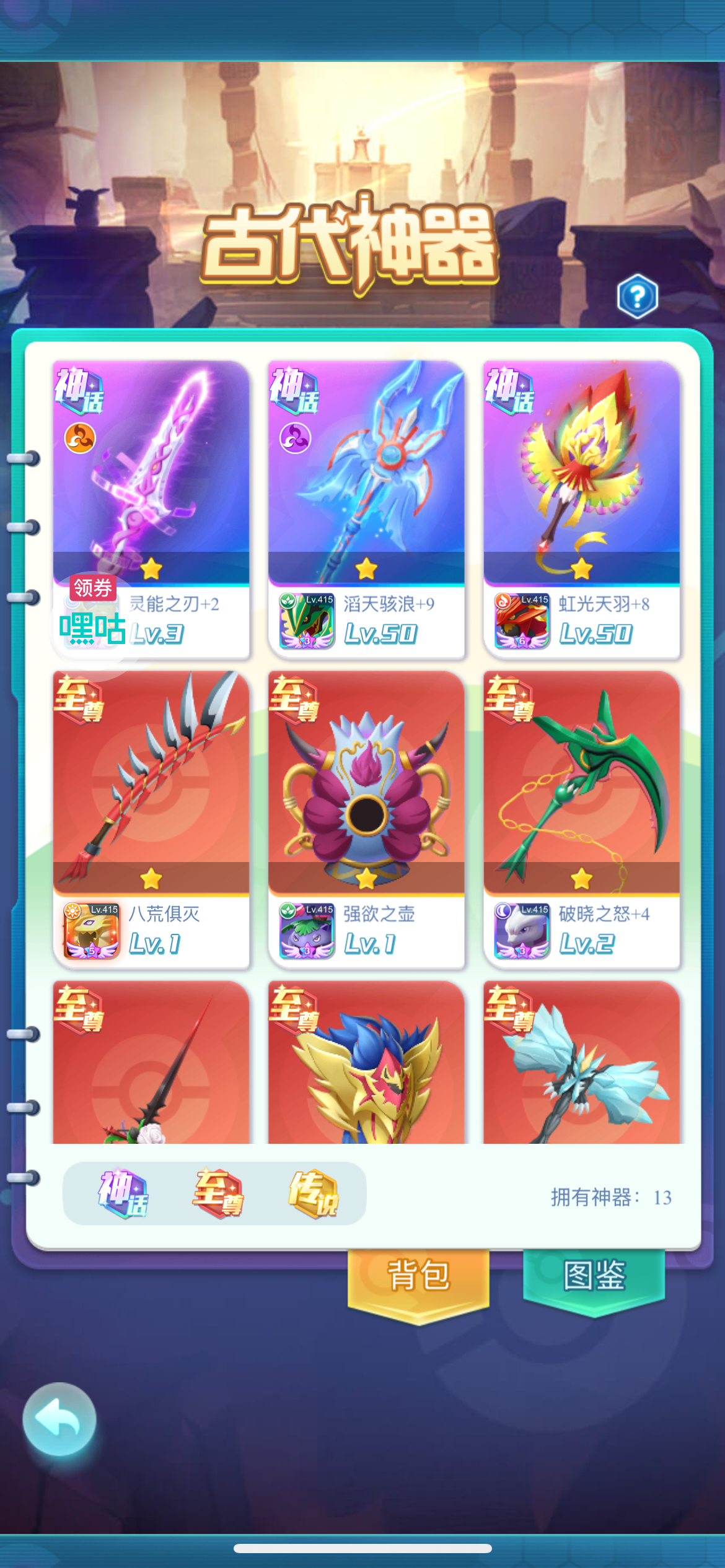Filter artifacts by 传说 rarity
This screenshot has height=1568, width=725.
coord(313,1193)
